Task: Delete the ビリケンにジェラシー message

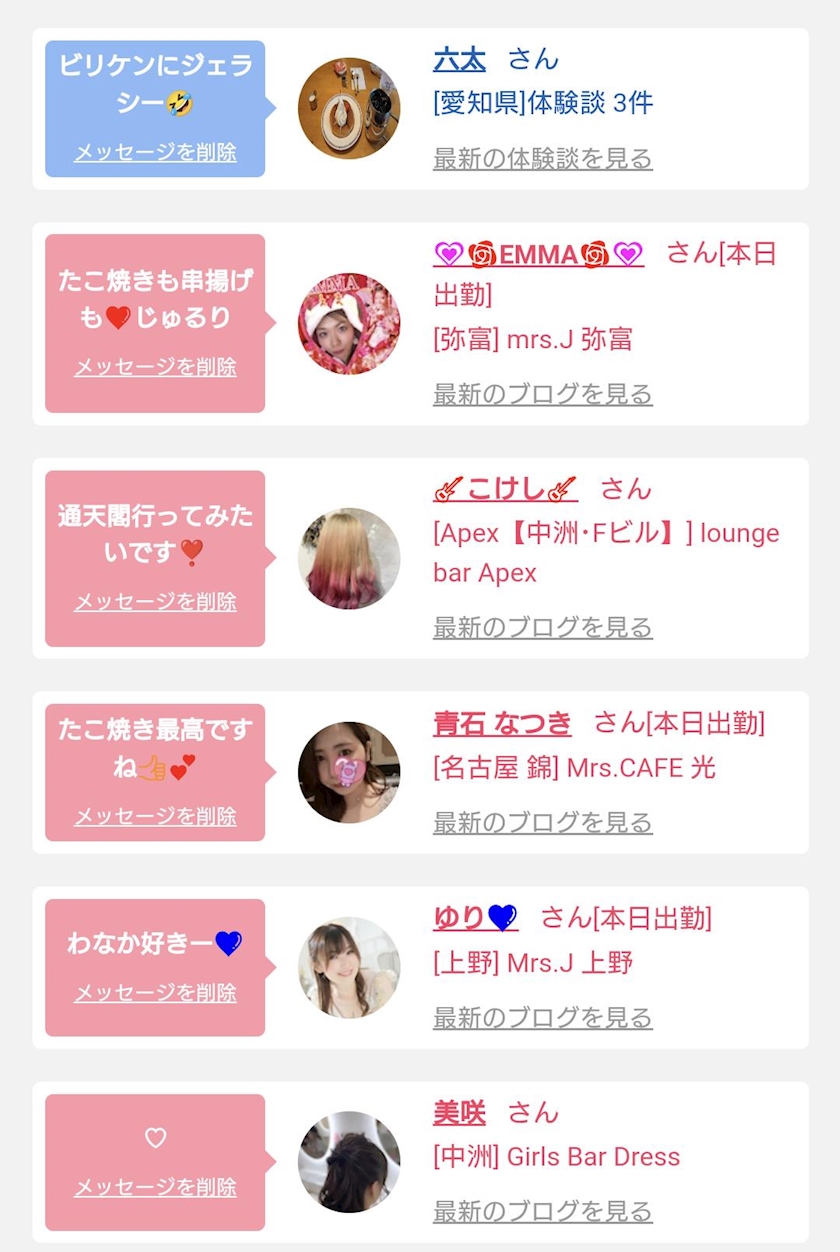Action: click(155, 153)
